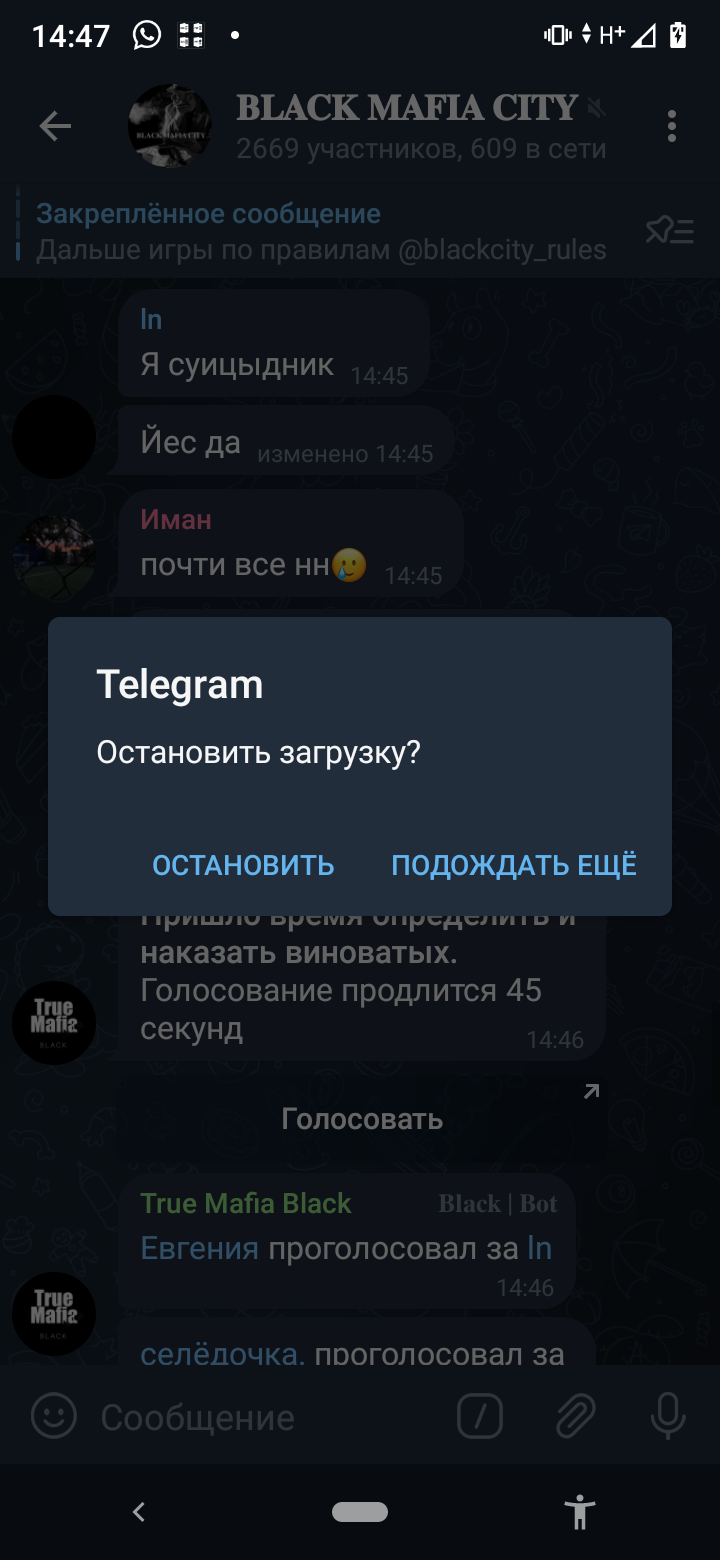Go back with the system navigation arrow
The height and width of the screenshot is (1560, 720).
(139, 1512)
